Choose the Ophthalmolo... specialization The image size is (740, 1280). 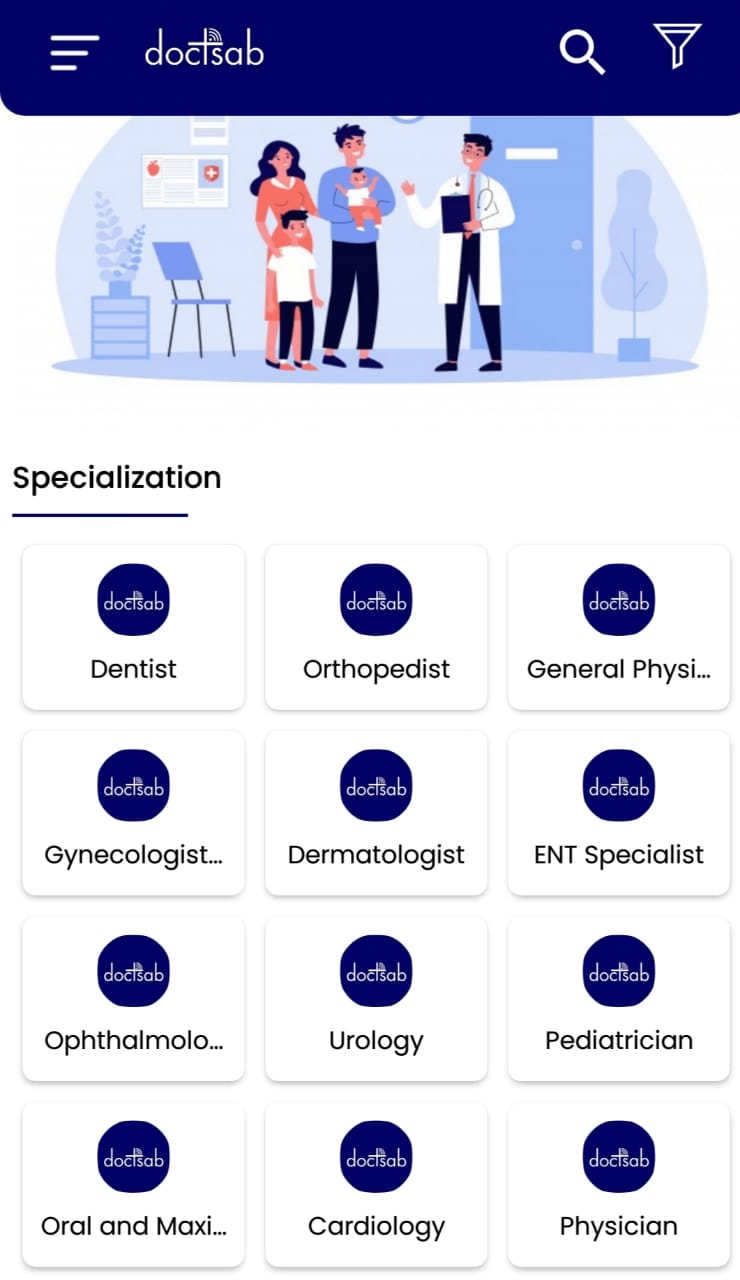click(x=133, y=998)
